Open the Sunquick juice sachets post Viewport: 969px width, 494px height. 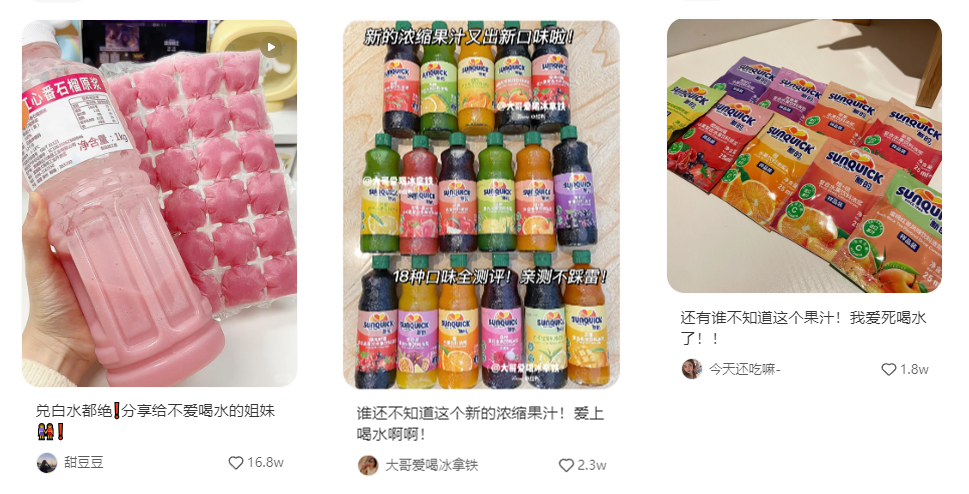point(804,157)
